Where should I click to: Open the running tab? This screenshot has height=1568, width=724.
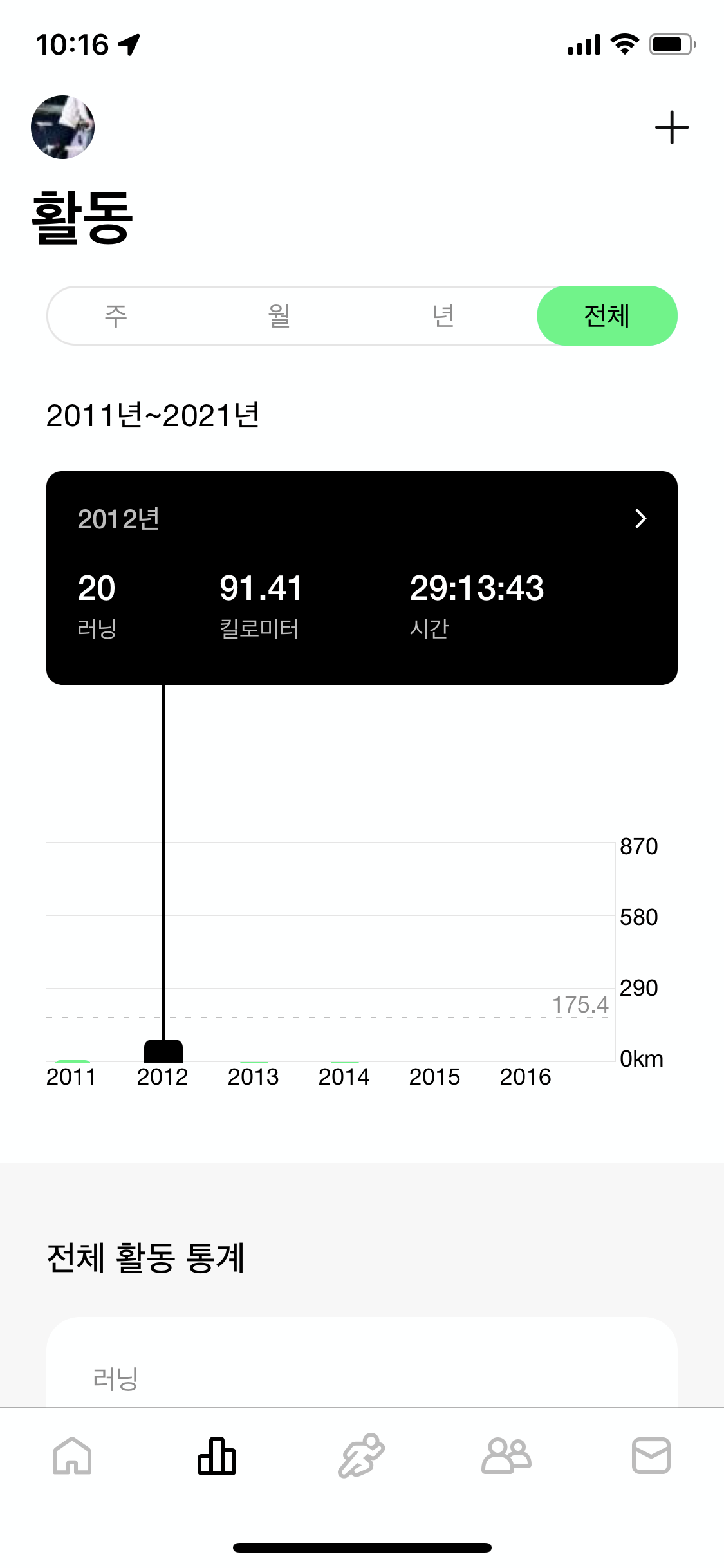point(362,1455)
